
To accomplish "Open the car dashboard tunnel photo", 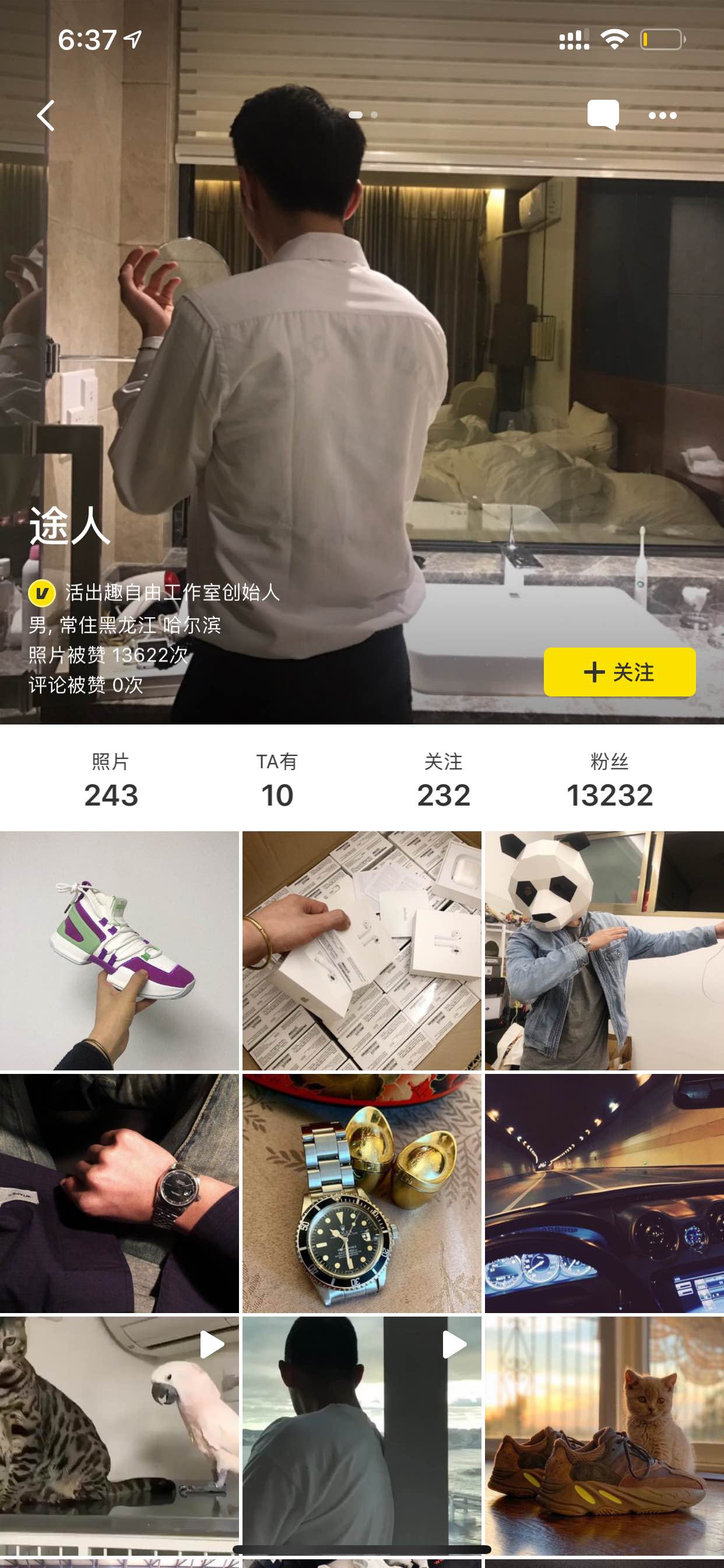I will click(604, 1193).
